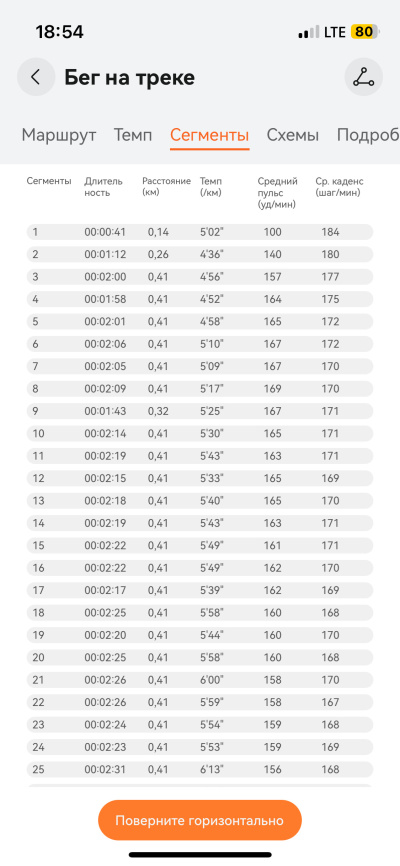
Task: Switch to the Темп tab
Action: click(x=133, y=135)
